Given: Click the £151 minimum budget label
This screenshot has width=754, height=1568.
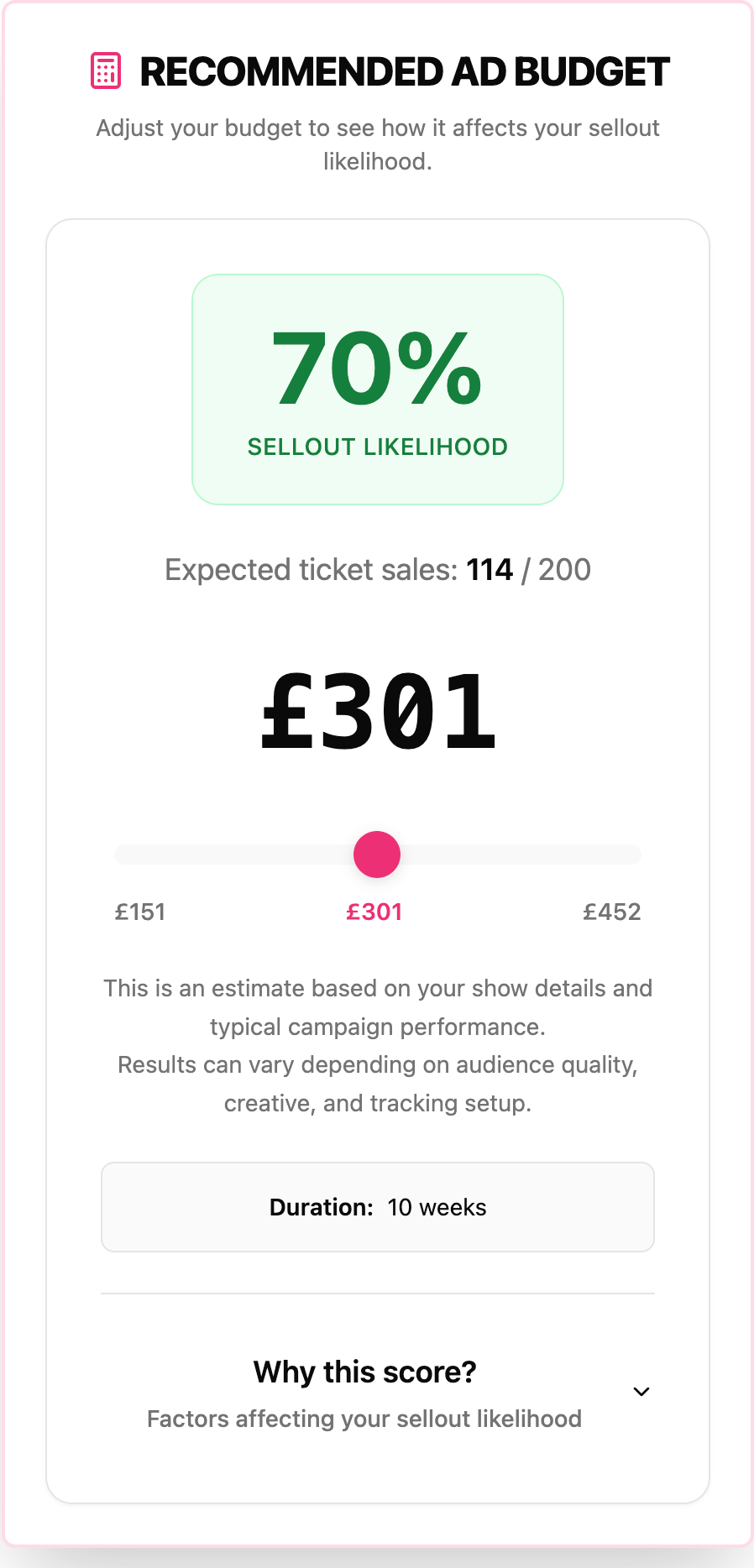Looking at the screenshot, I should (141, 912).
